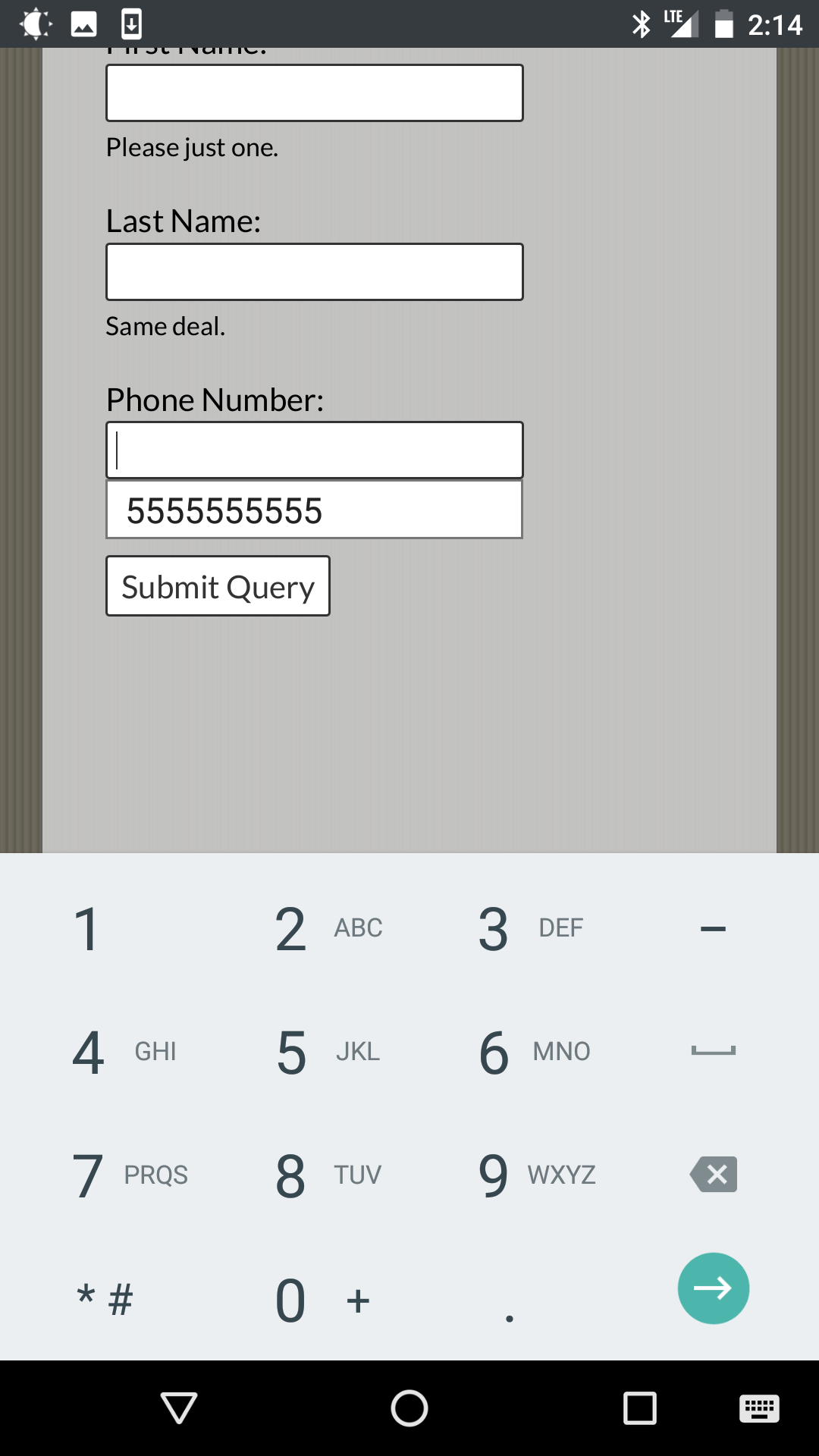
Task: Tap the green next arrow key
Action: (714, 1288)
